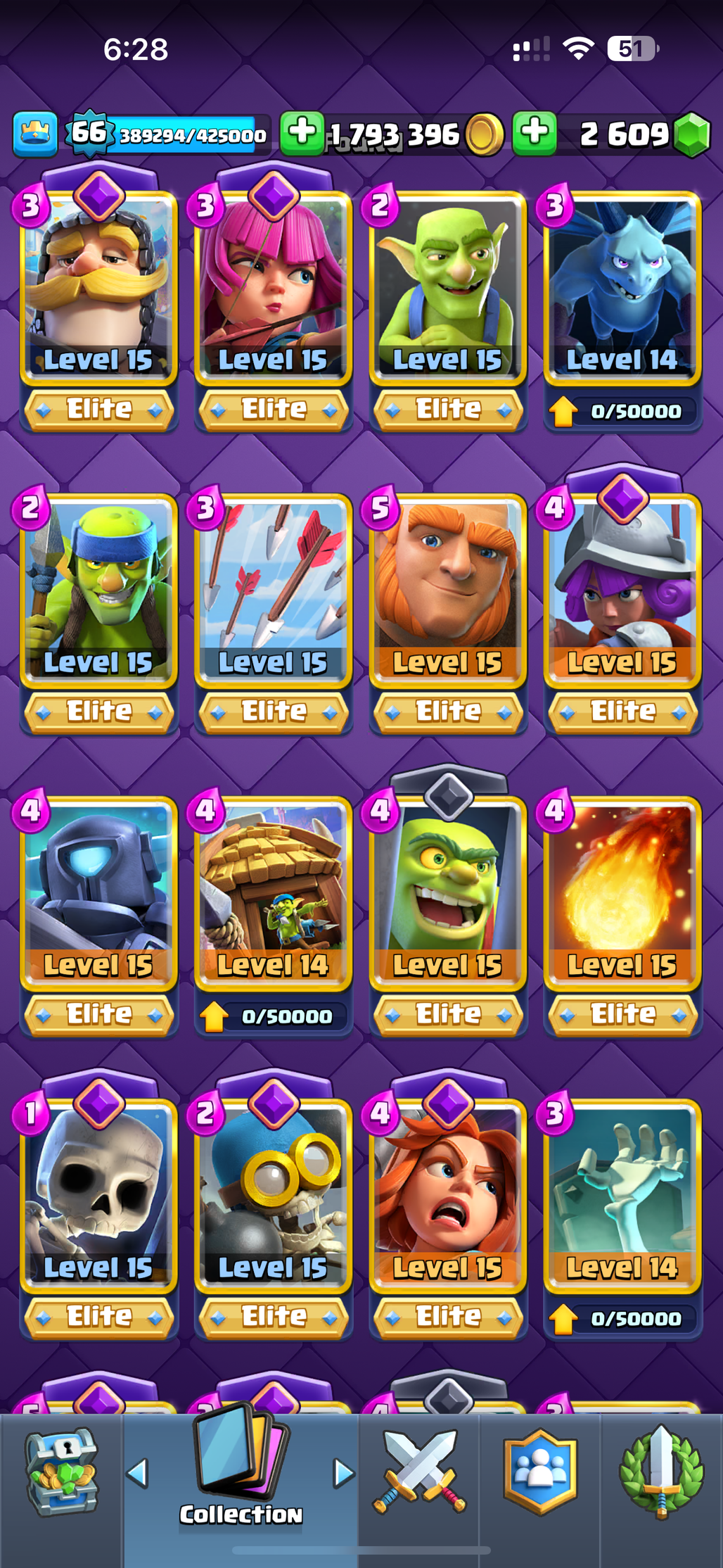The height and width of the screenshot is (1568, 723).
Task: Tap the right arrow beside Collection
Action: click(343, 1472)
